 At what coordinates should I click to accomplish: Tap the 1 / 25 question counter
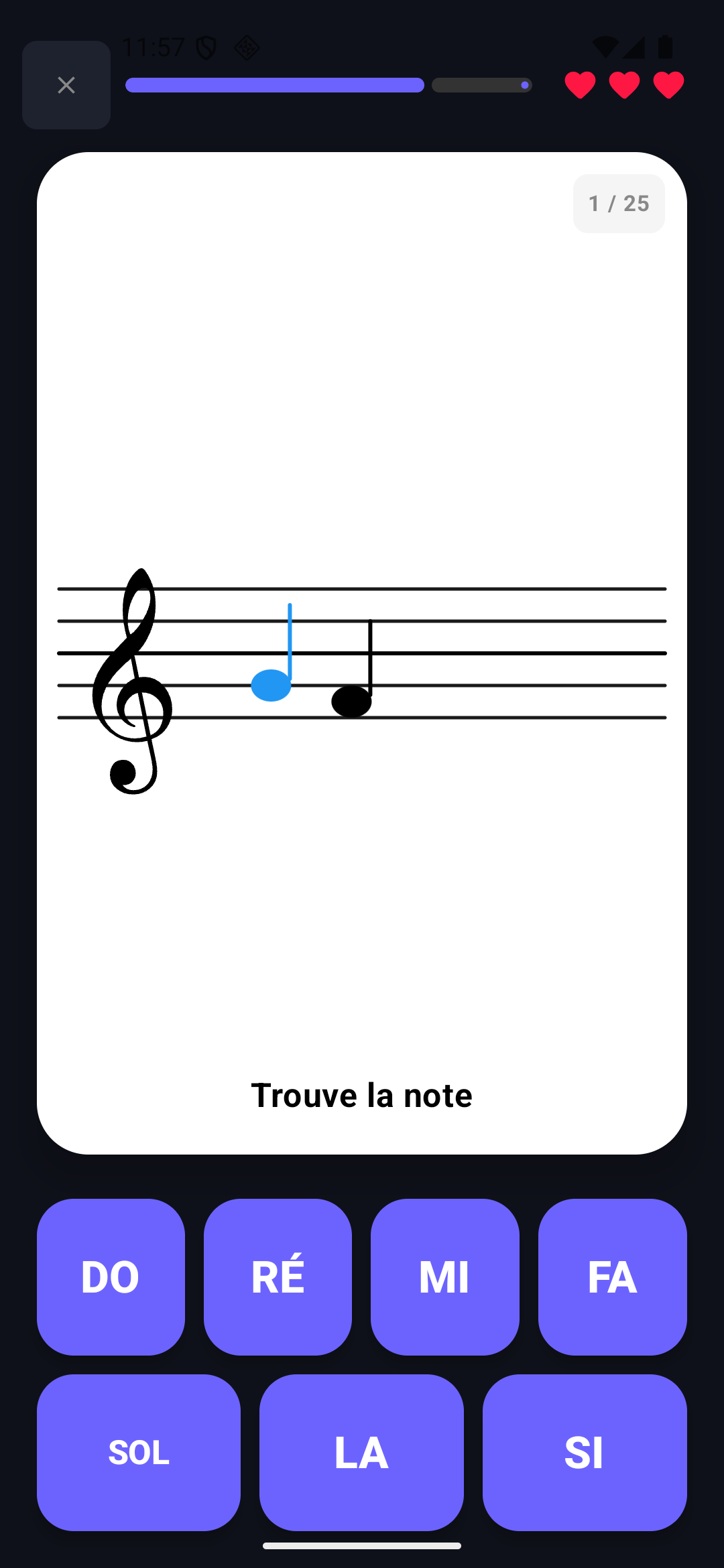pos(618,203)
